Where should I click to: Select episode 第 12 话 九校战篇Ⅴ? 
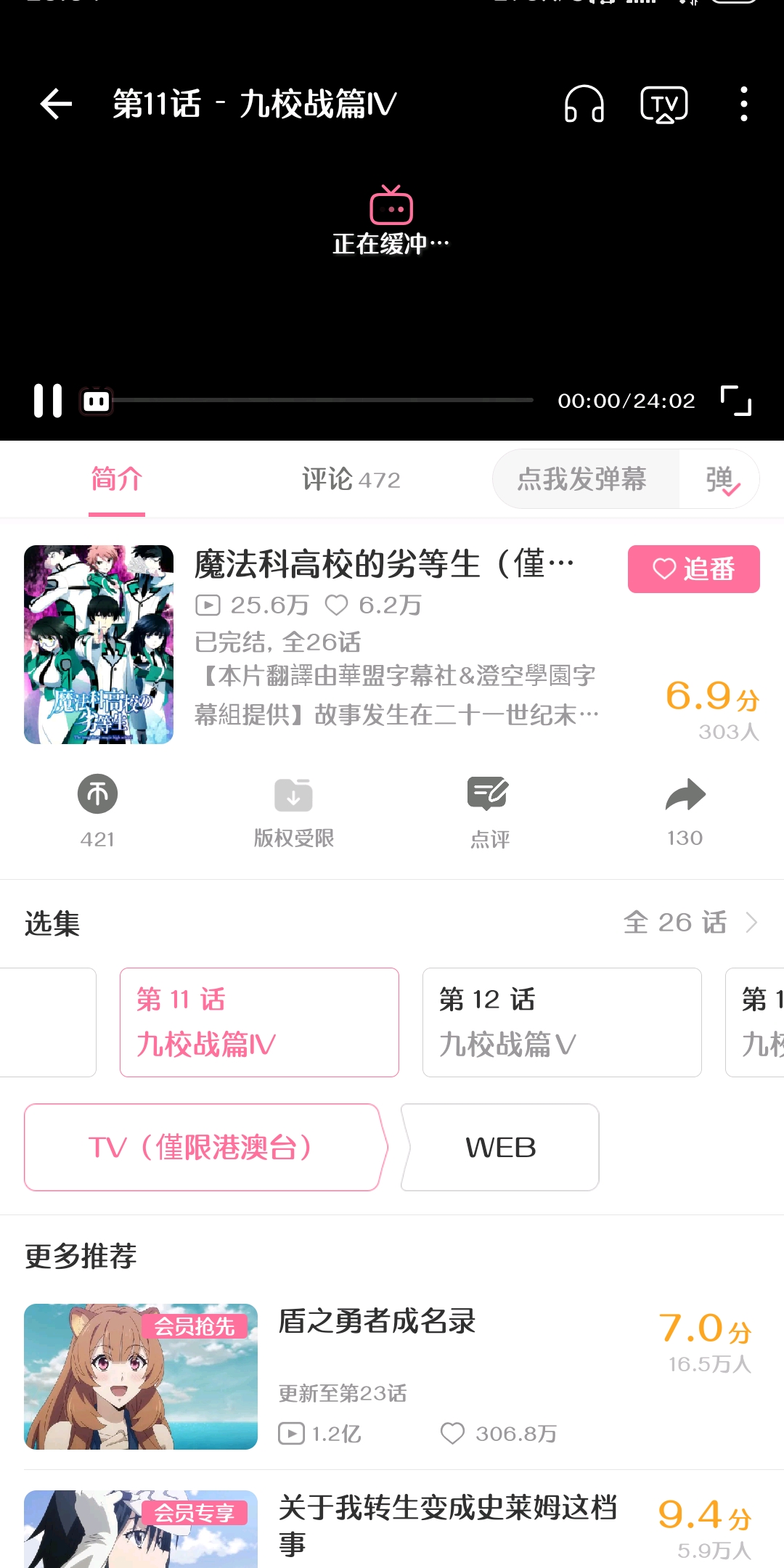561,1022
